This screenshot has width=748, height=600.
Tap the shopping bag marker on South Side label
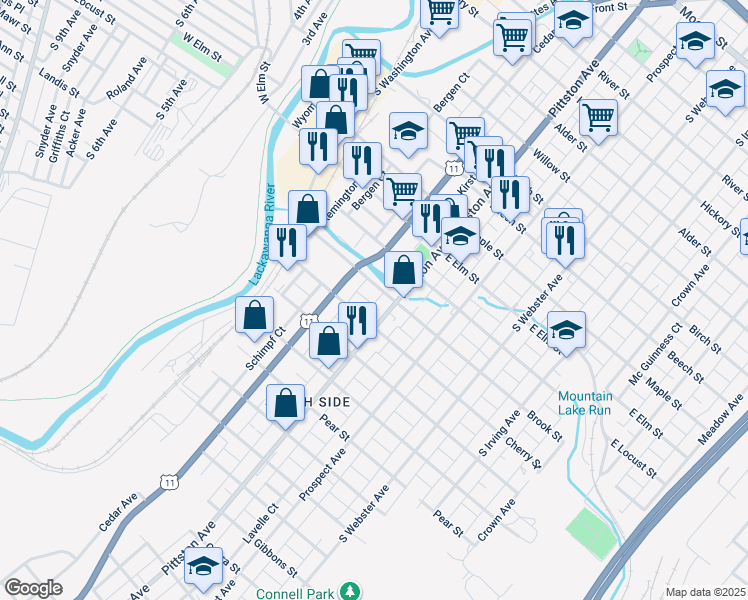click(x=285, y=405)
